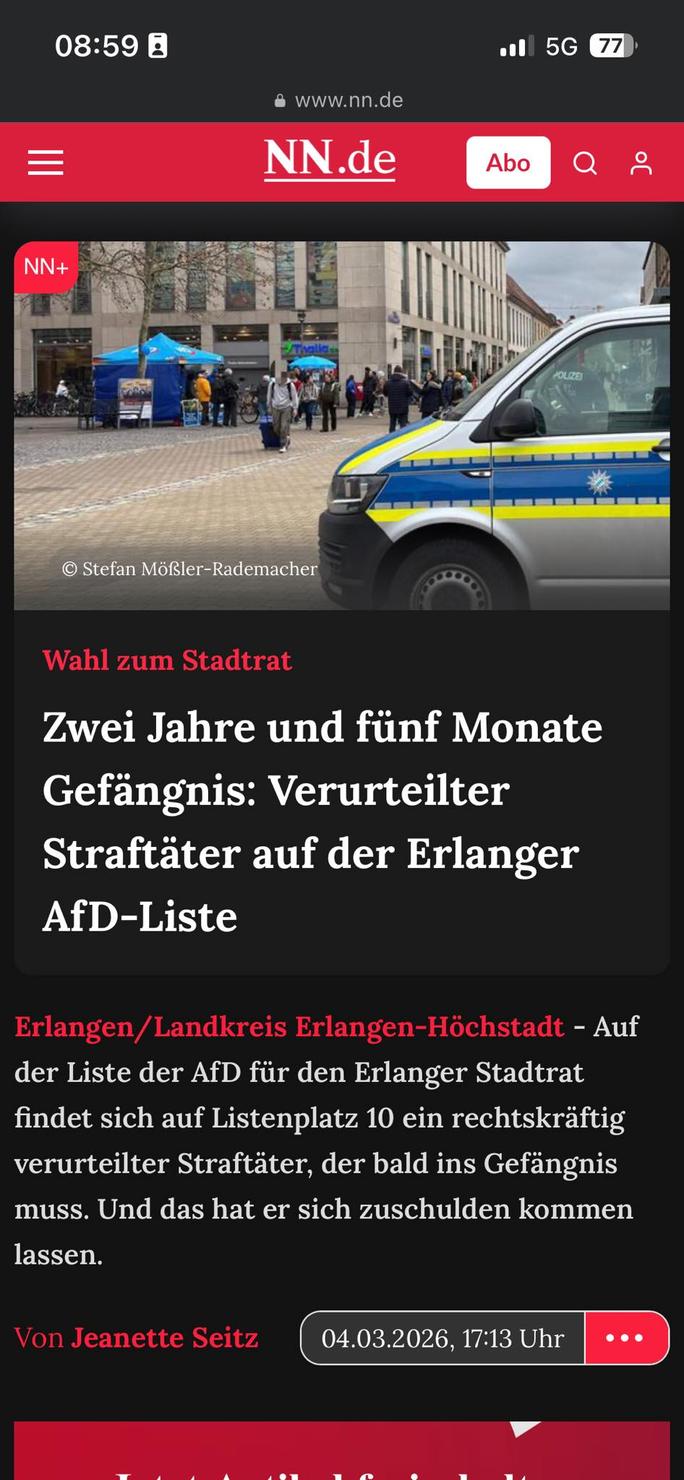Open the three-dot more options button
The image size is (684, 1480).
point(626,1338)
